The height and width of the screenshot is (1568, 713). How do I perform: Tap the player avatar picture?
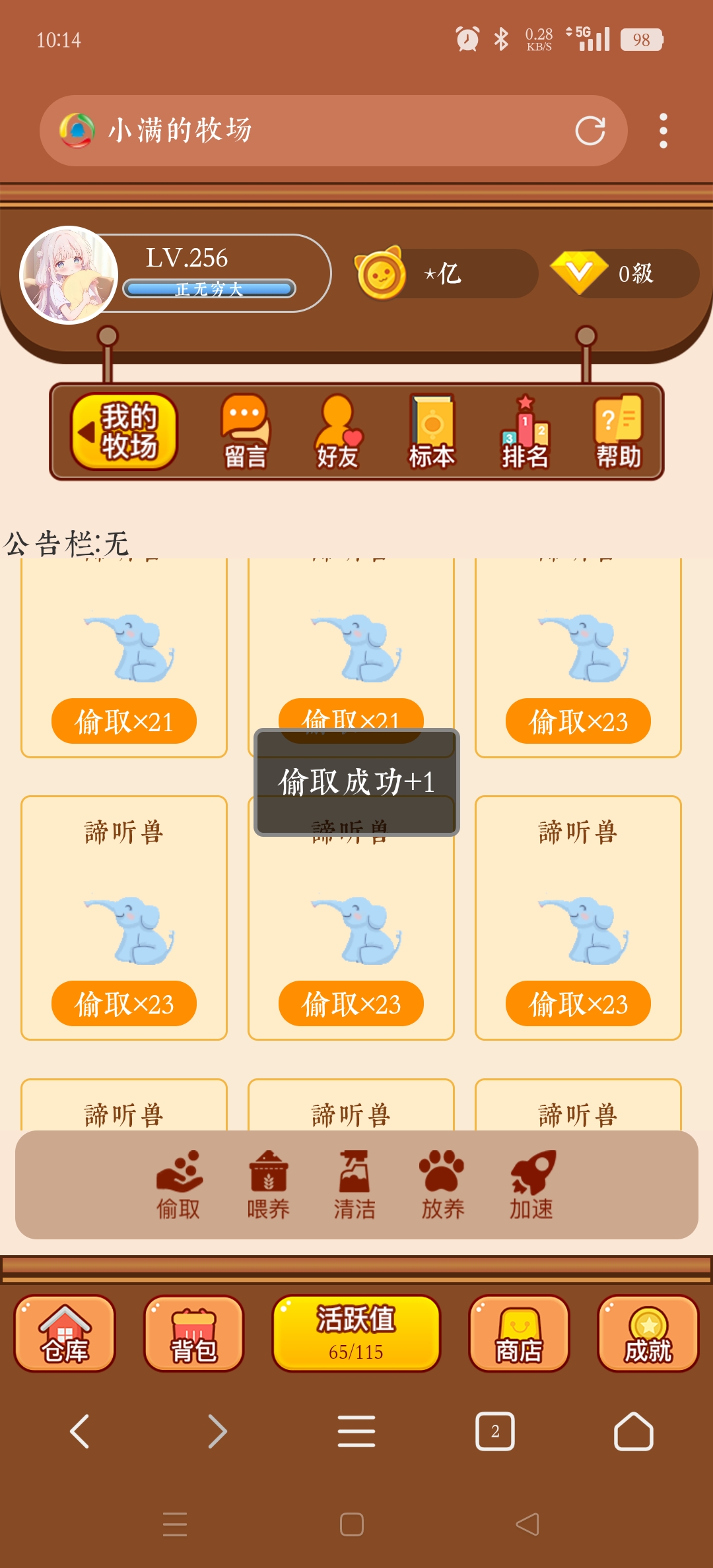click(x=69, y=275)
